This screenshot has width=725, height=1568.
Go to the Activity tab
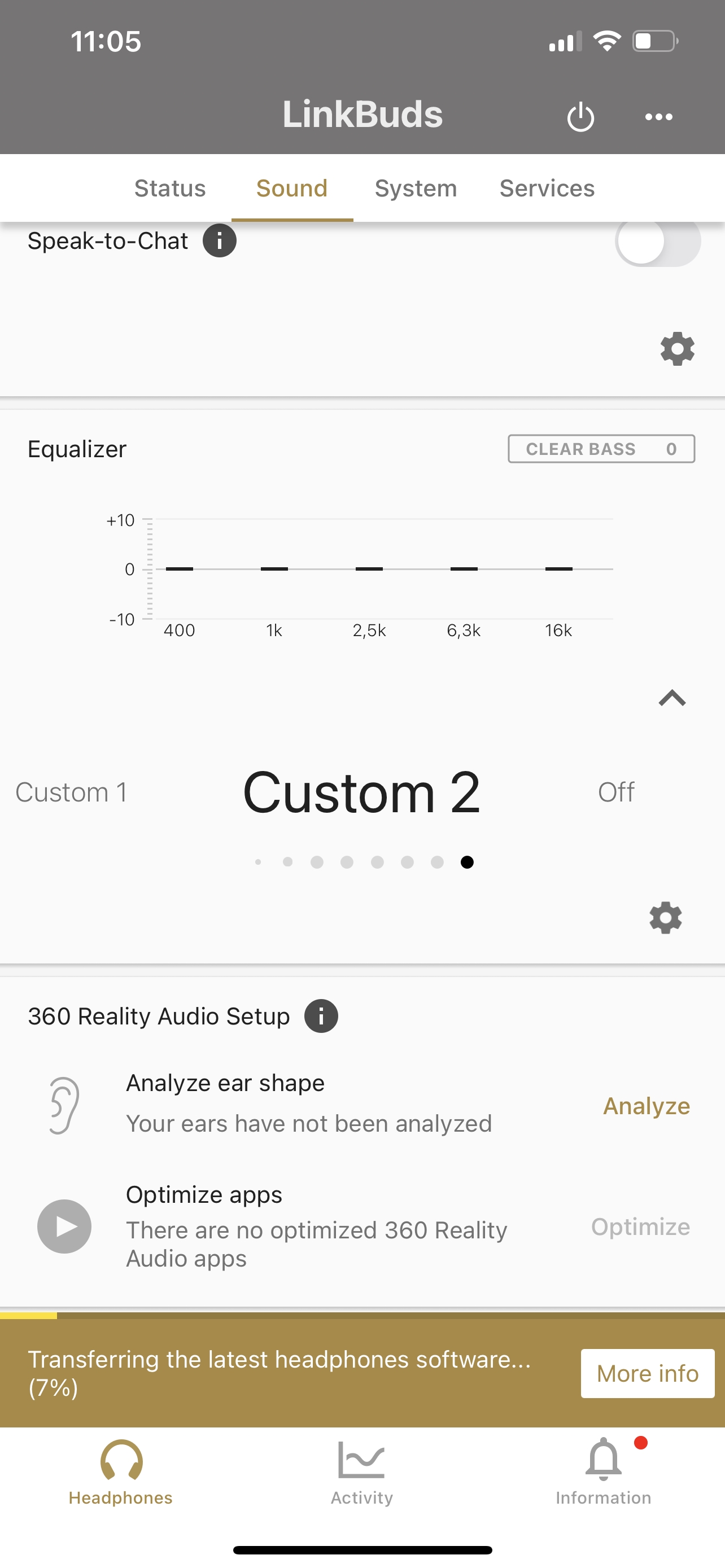(361, 1472)
